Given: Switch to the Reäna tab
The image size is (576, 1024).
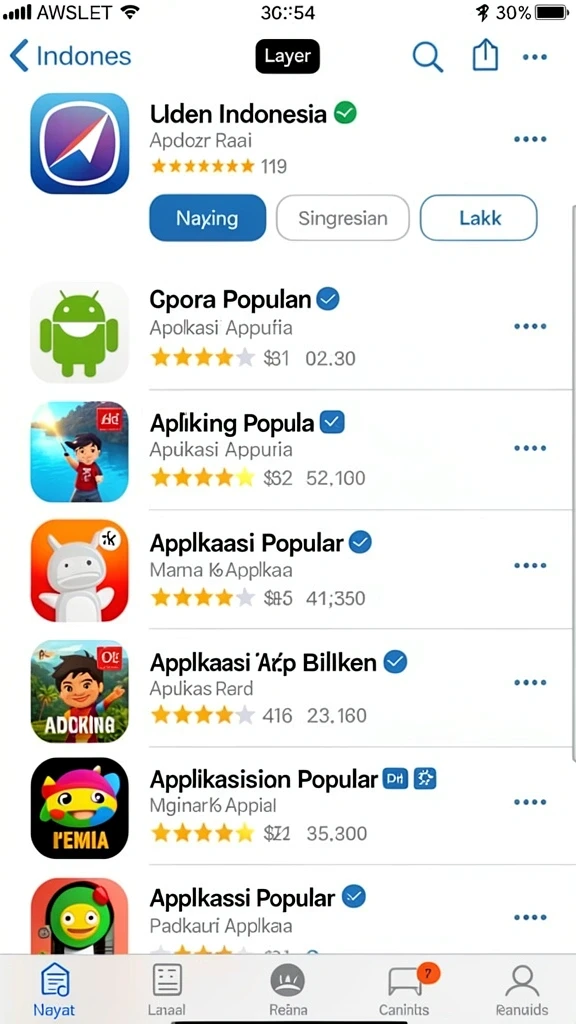Looking at the screenshot, I should point(288,990).
